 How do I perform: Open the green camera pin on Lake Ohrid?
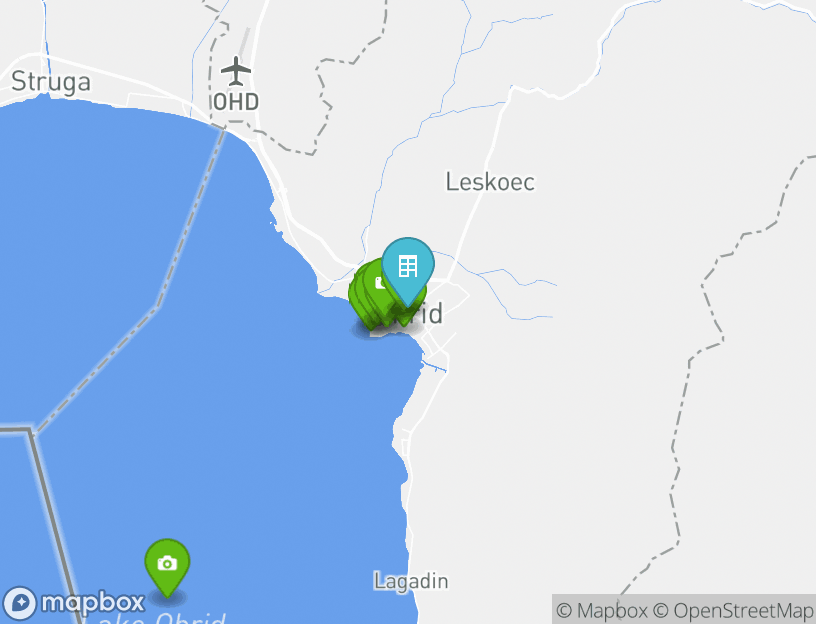click(167, 564)
